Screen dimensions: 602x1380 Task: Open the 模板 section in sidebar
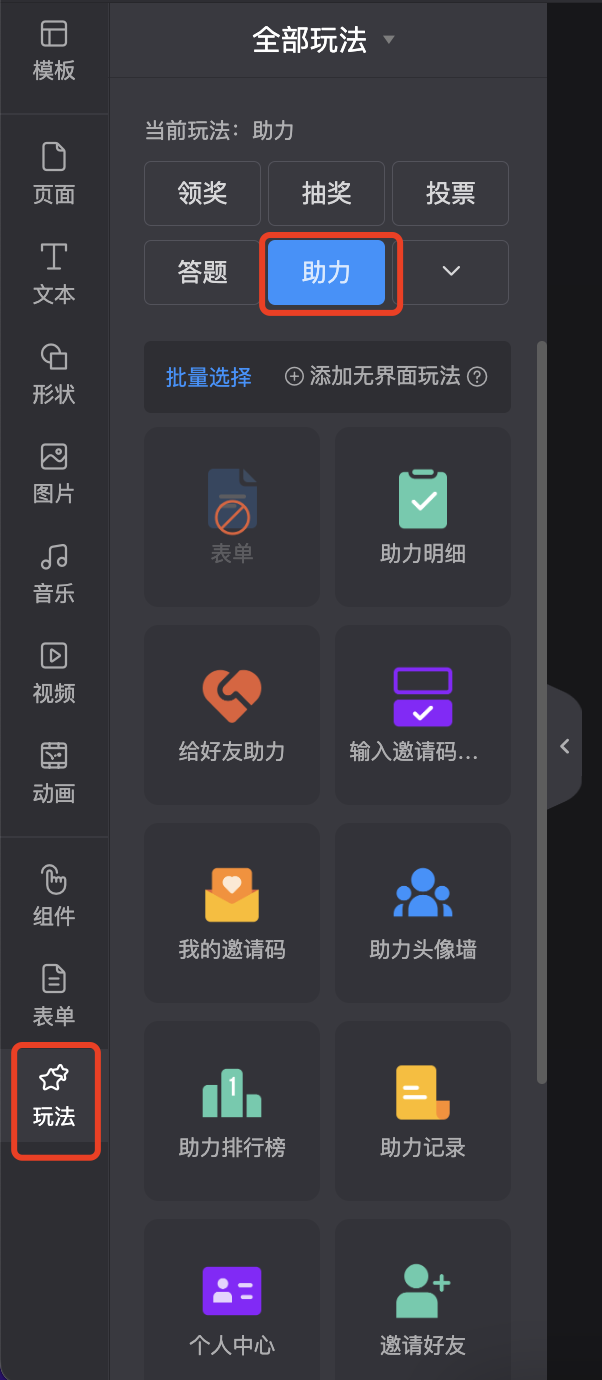click(x=54, y=51)
